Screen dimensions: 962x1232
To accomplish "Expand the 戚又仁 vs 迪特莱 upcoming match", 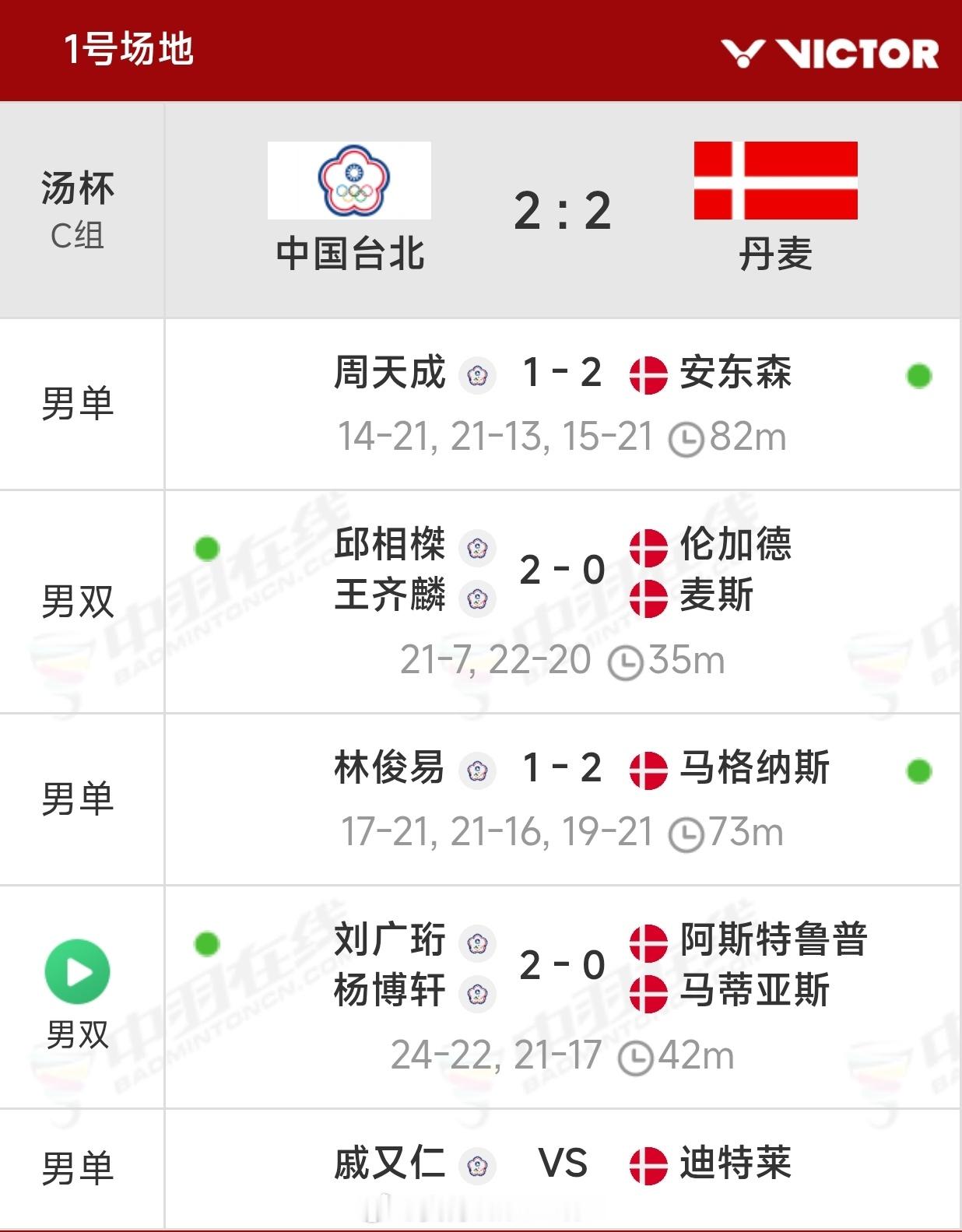I will [481, 1164].
